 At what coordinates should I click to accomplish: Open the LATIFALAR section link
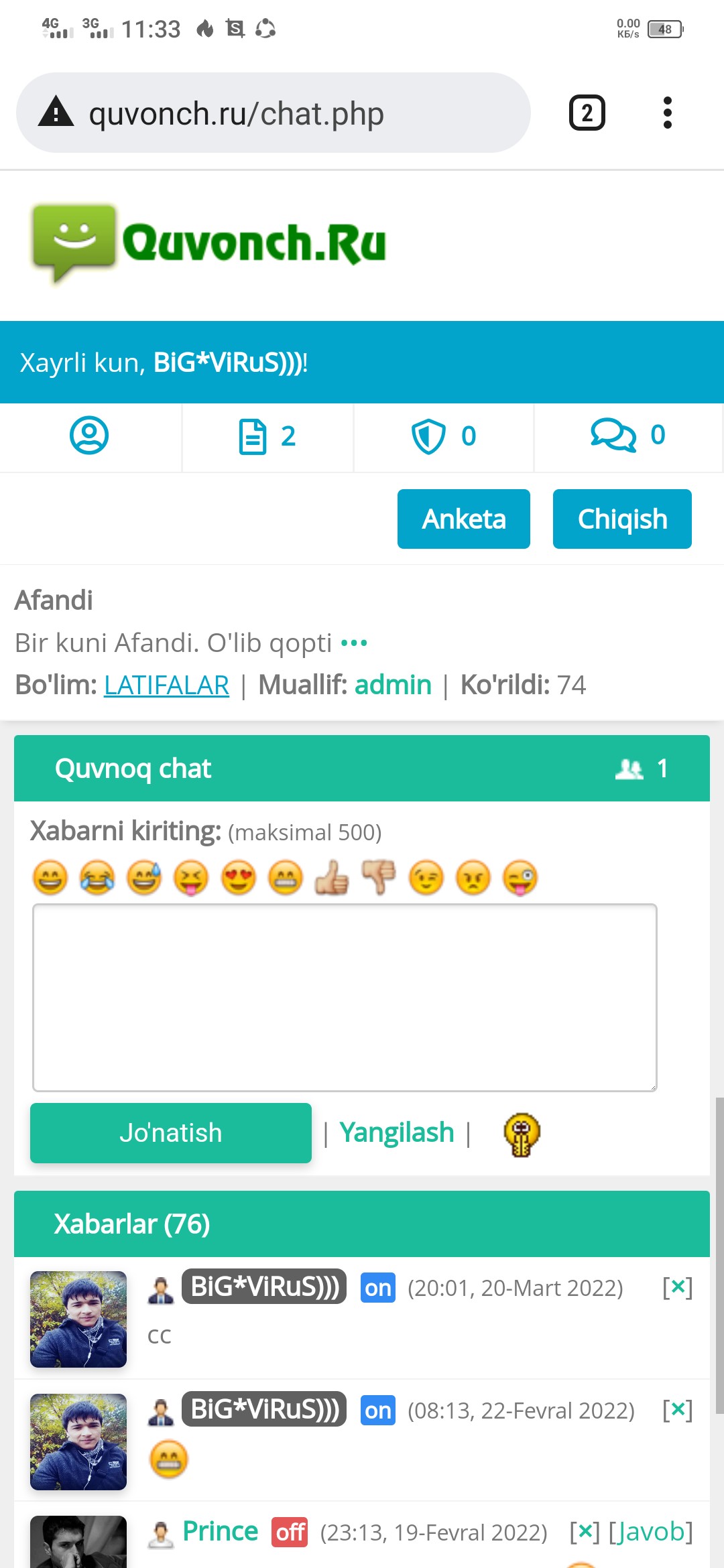point(166,685)
